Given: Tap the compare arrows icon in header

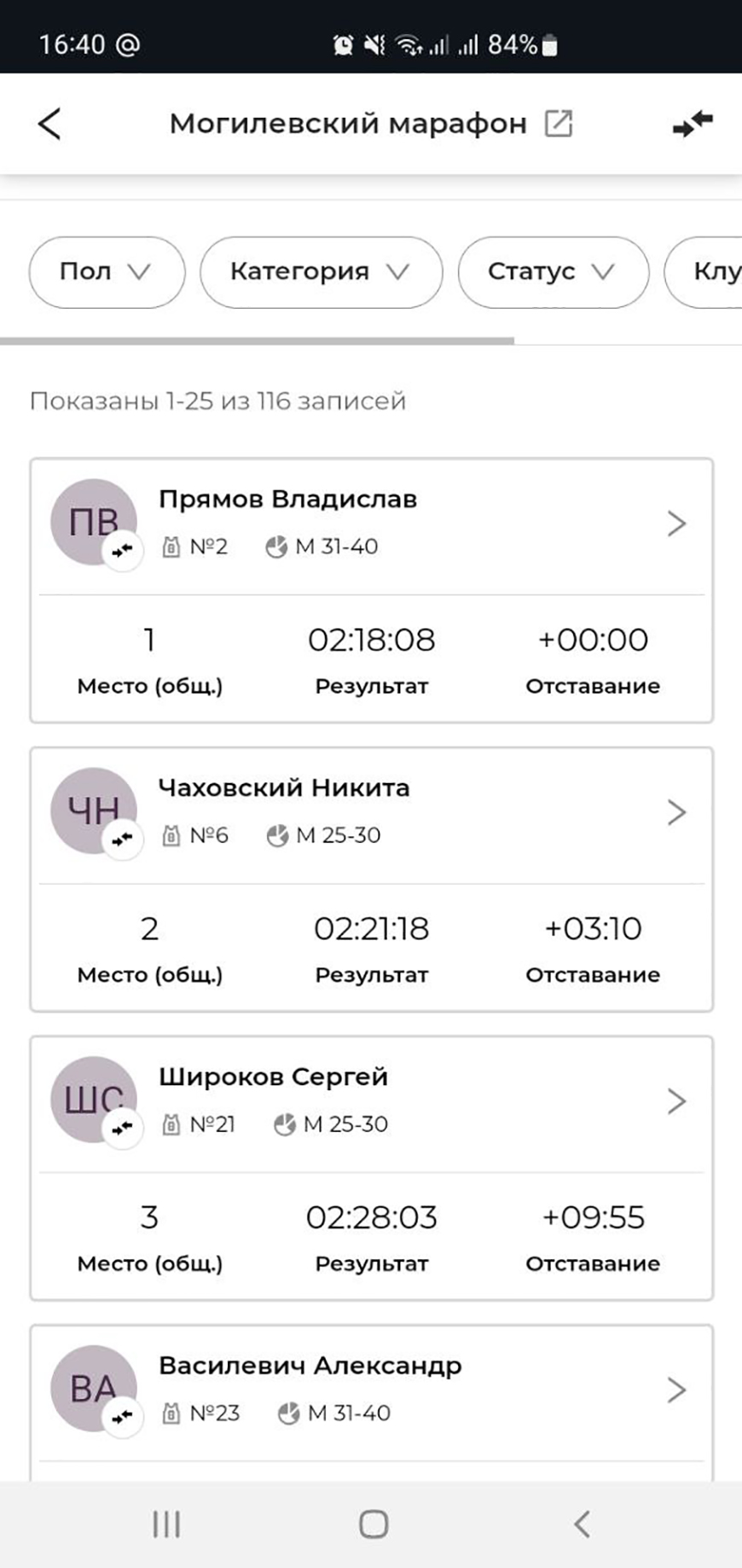Looking at the screenshot, I should pos(693,124).
